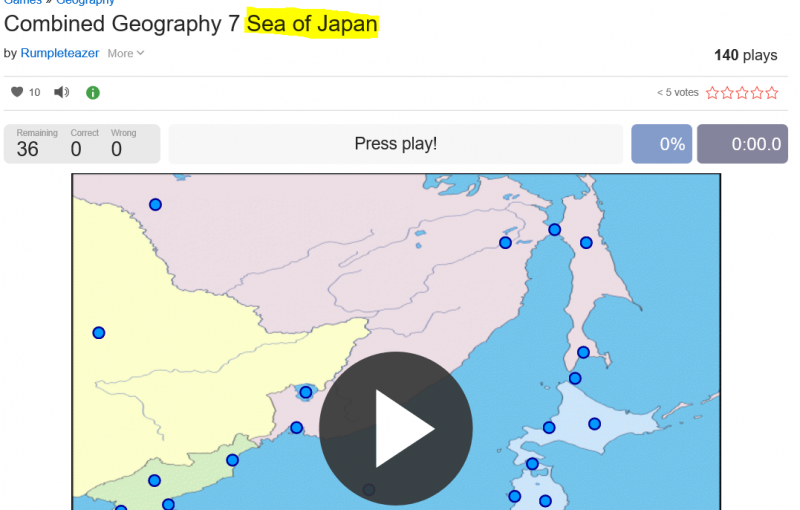Open the green info icon
This screenshot has height=510, width=800.
point(93,92)
